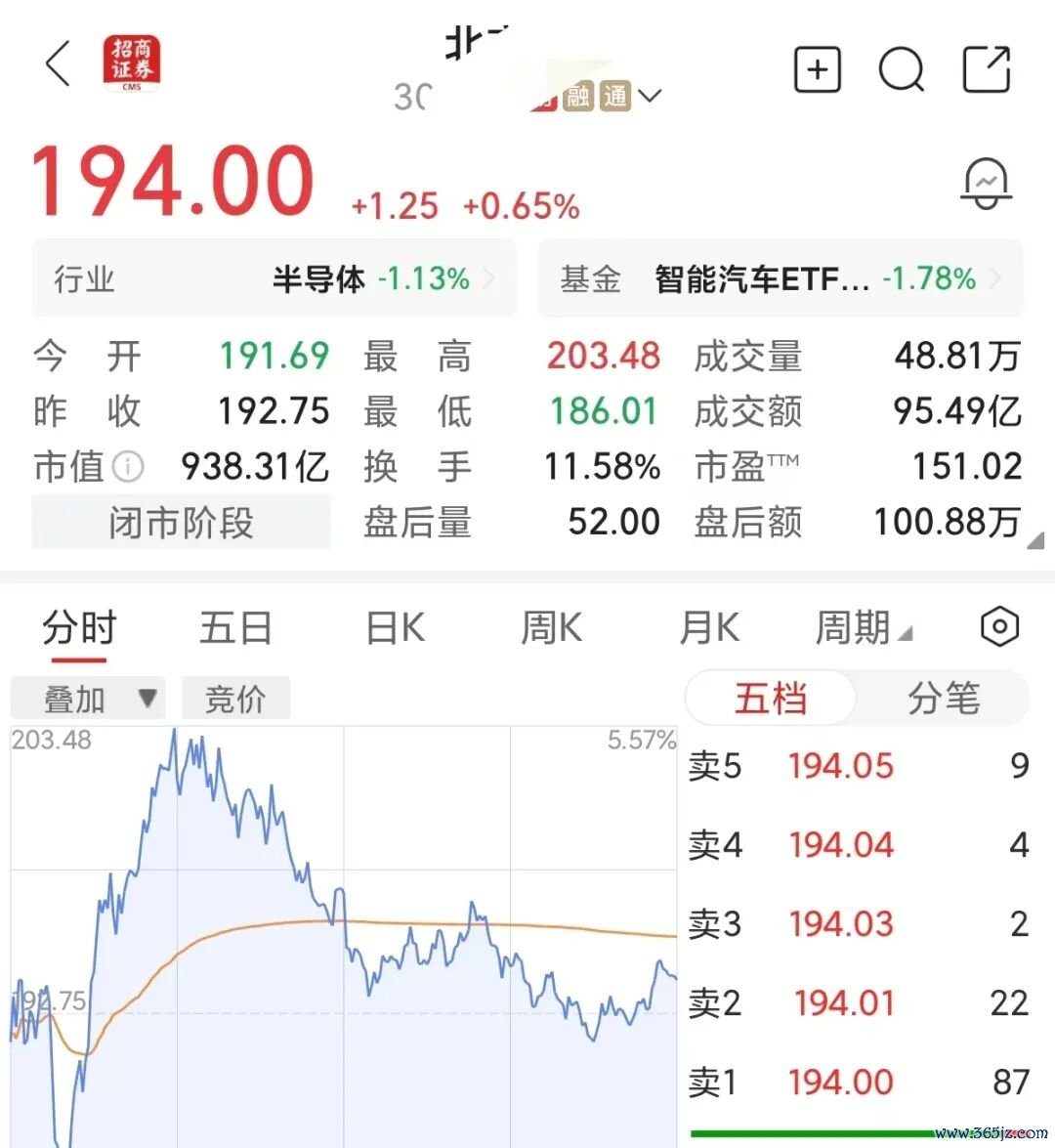This screenshot has width=1055, height=1148.
Task: Switch to the 月K chart tab
Action: [x=708, y=629]
